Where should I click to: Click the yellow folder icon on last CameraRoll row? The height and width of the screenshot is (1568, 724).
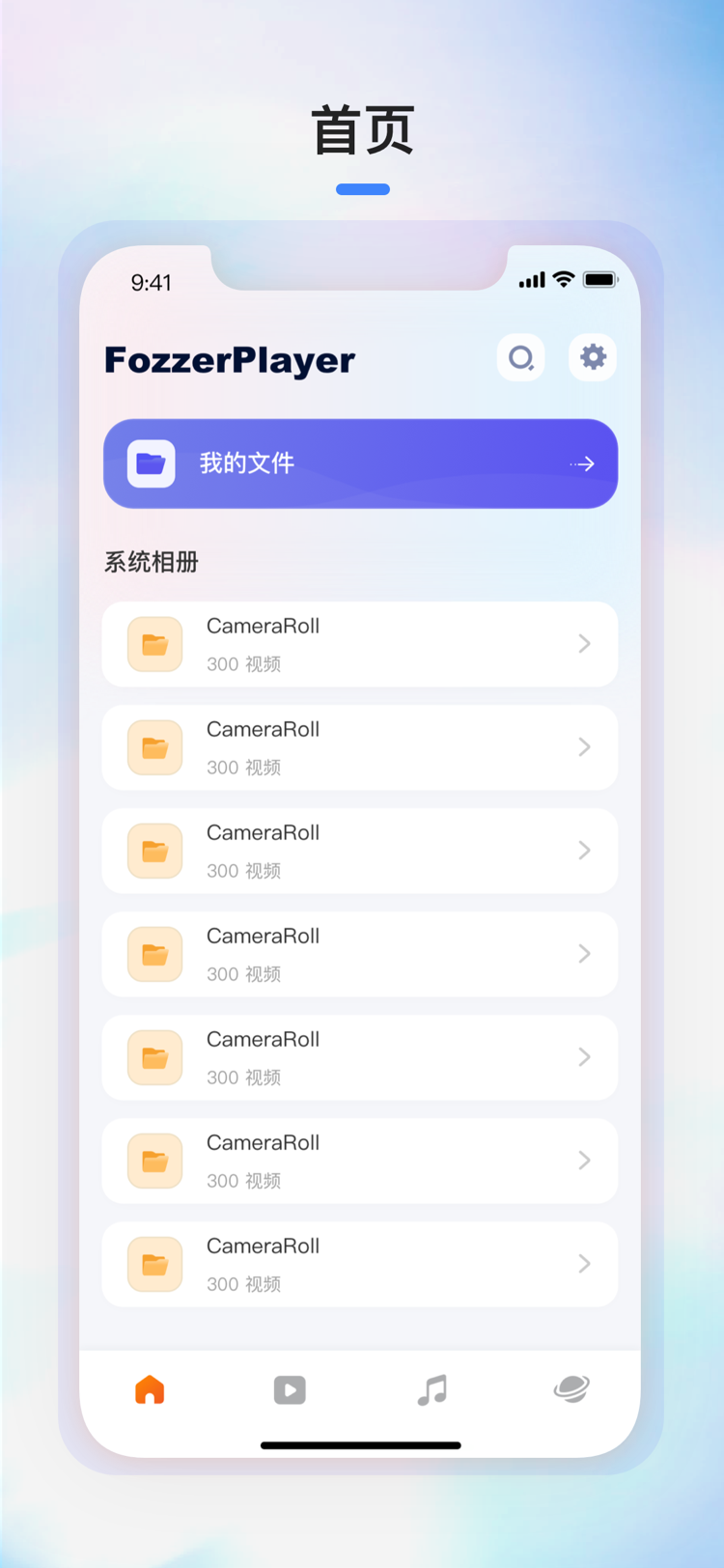pyautogui.click(x=154, y=1263)
